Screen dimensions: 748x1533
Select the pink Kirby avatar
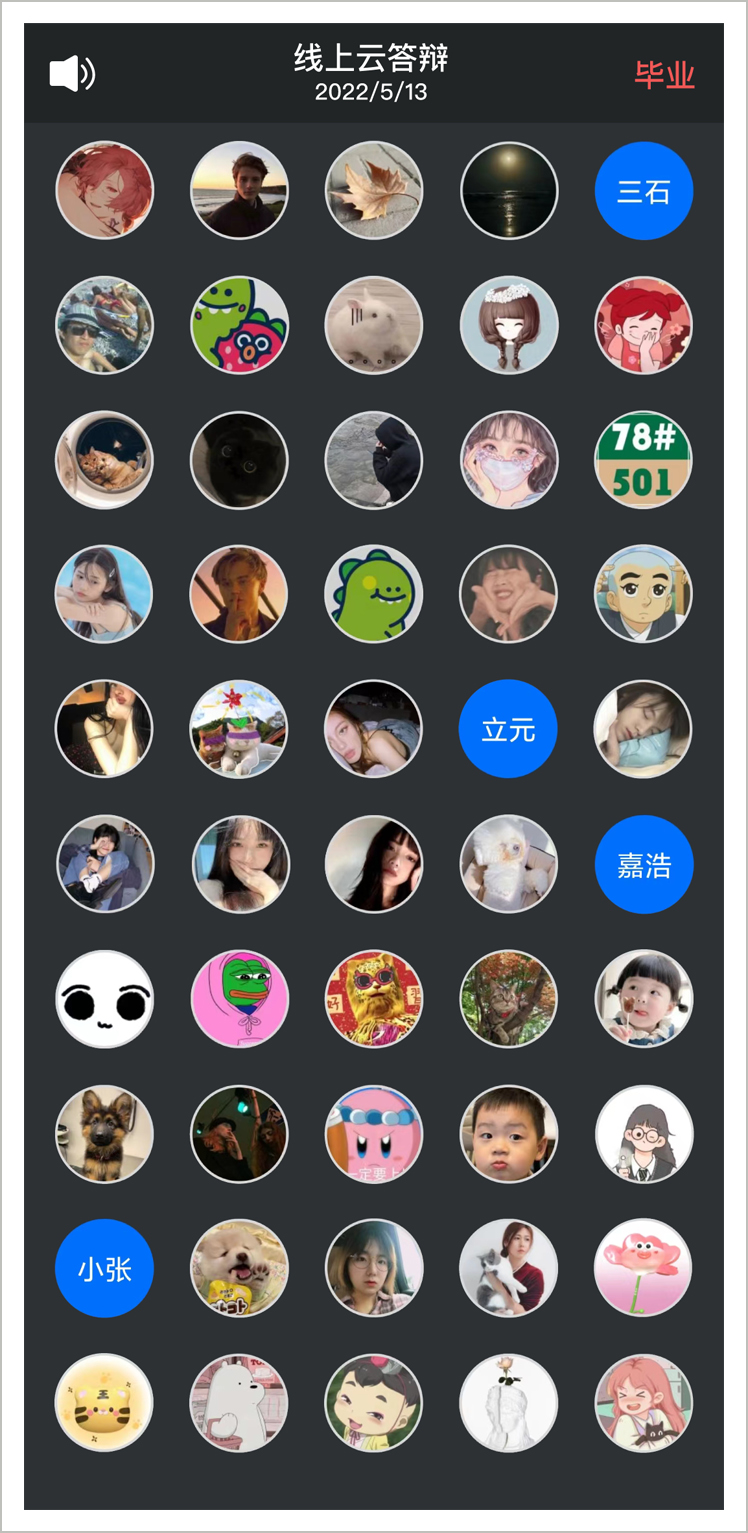tap(374, 1134)
